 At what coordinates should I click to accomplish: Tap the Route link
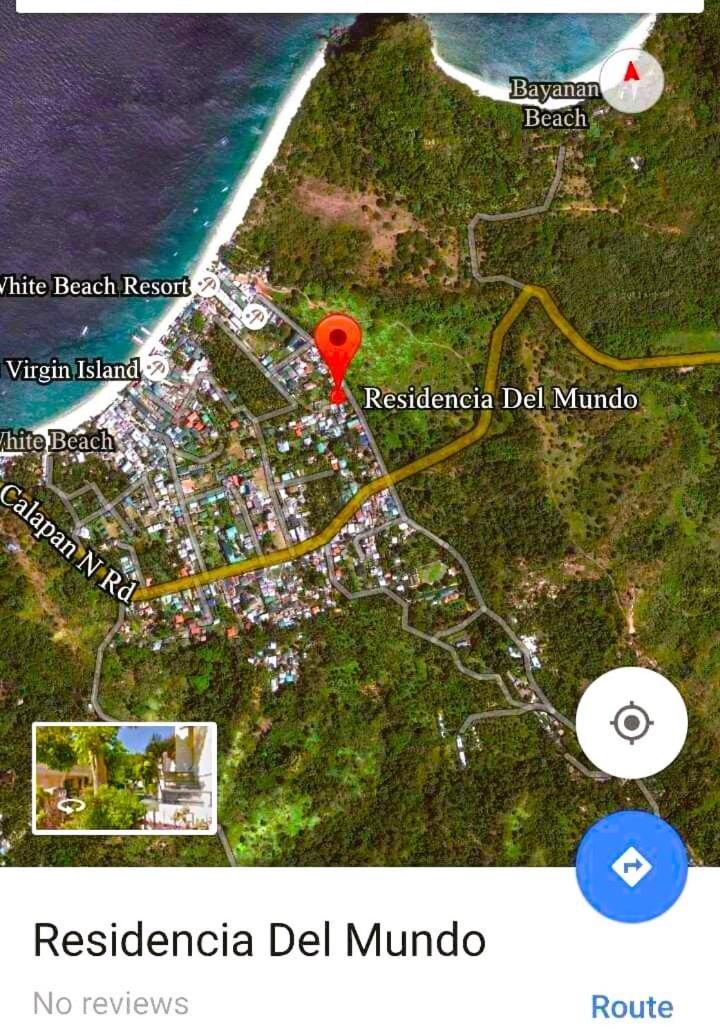[631, 1006]
